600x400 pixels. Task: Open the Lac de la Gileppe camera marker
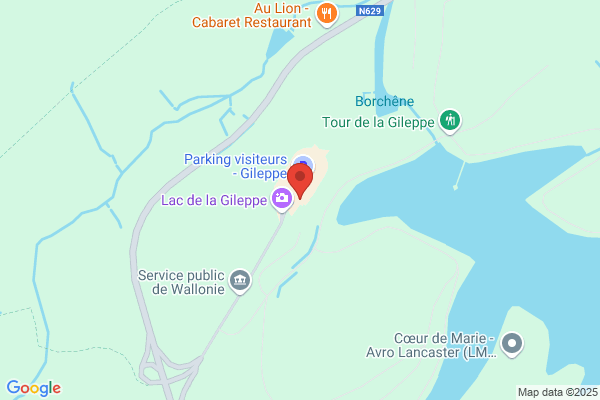[282, 200]
